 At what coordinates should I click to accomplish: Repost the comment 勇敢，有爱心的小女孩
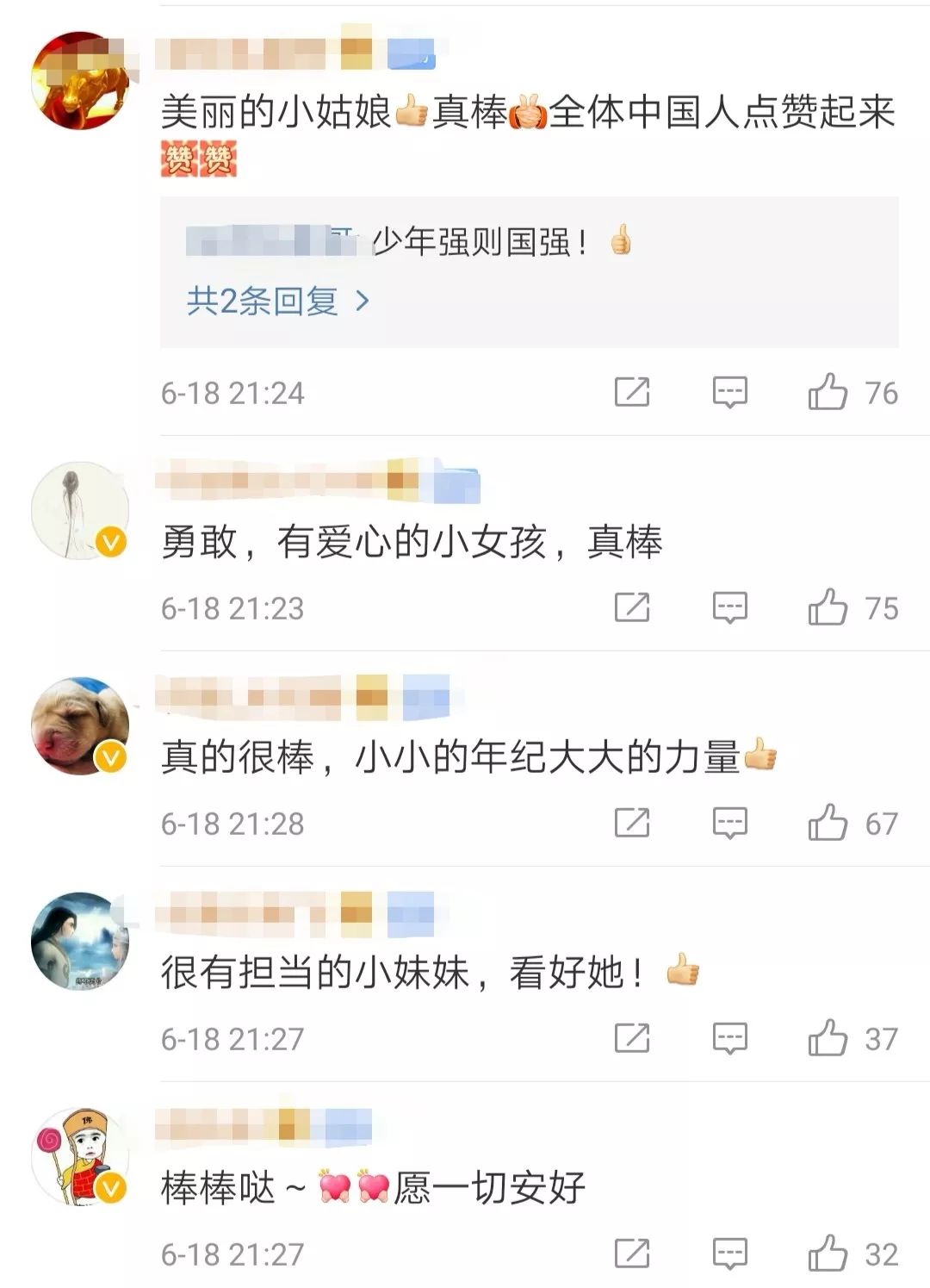pyautogui.click(x=631, y=608)
